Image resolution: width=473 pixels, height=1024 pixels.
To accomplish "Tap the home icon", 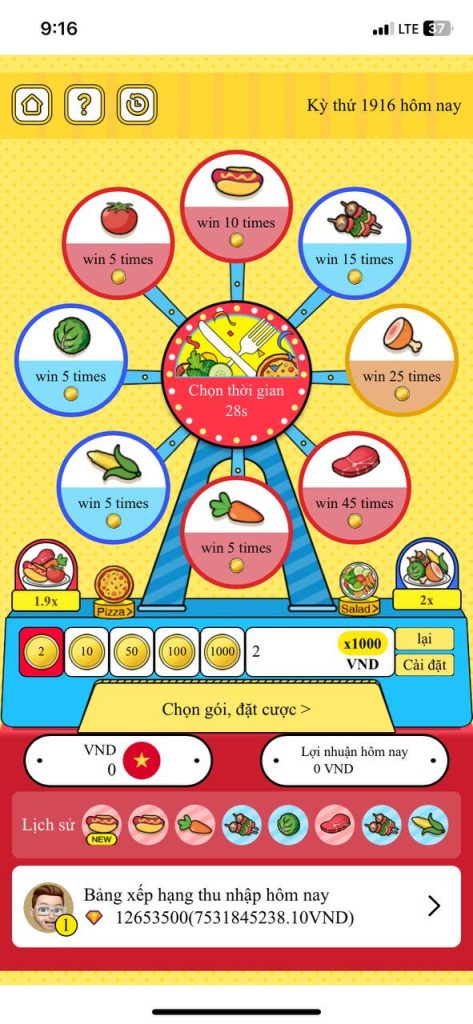I will (32, 104).
